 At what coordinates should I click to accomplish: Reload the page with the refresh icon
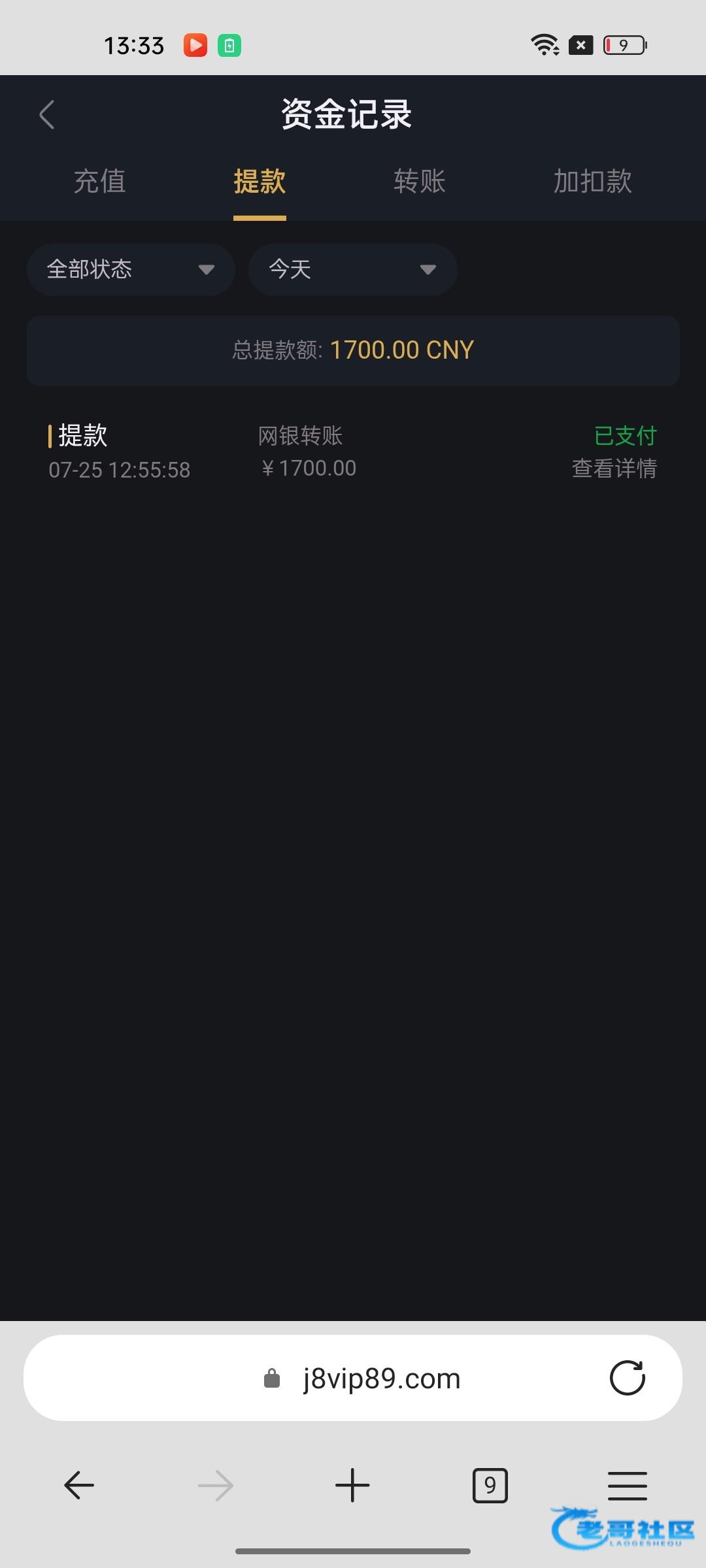[627, 1379]
